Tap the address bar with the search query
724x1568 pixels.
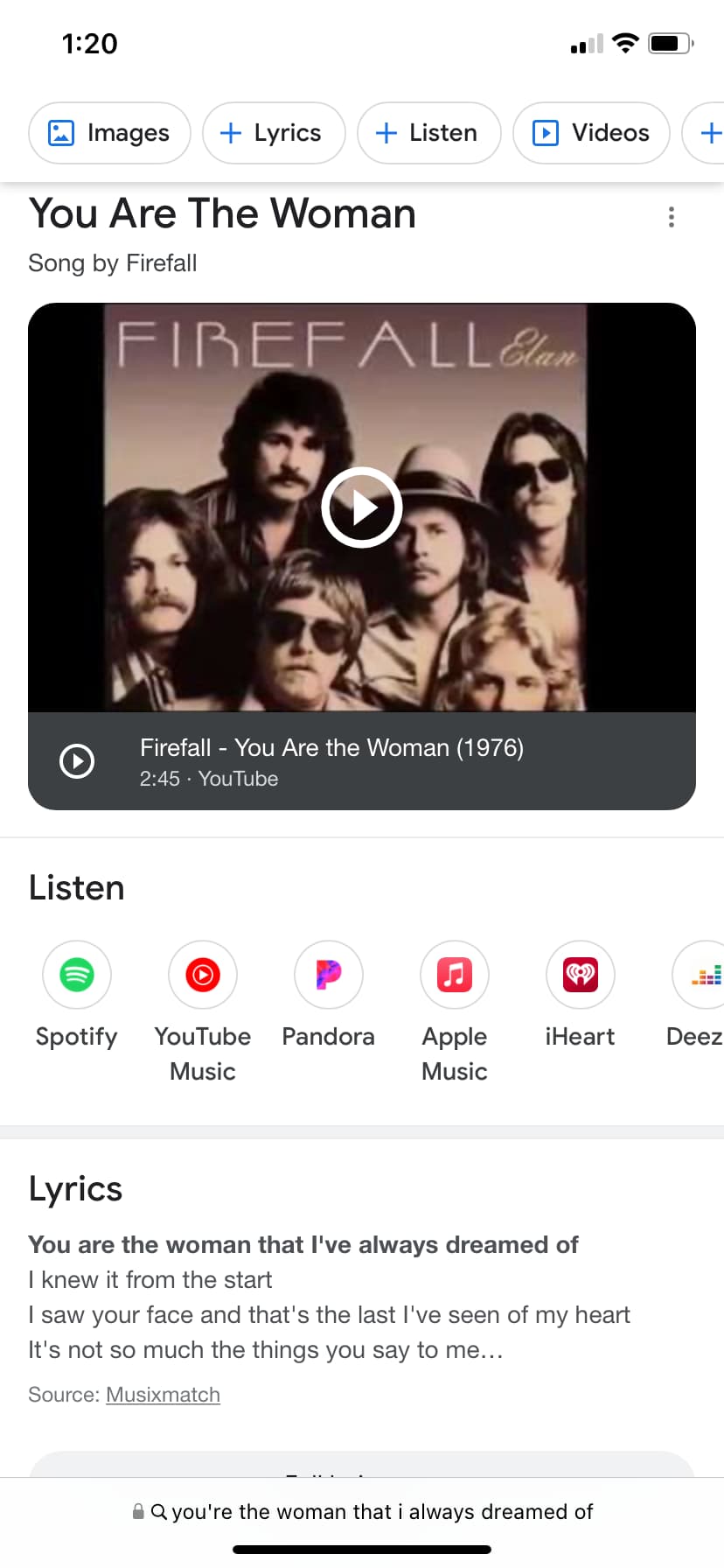coord(362,1512)
